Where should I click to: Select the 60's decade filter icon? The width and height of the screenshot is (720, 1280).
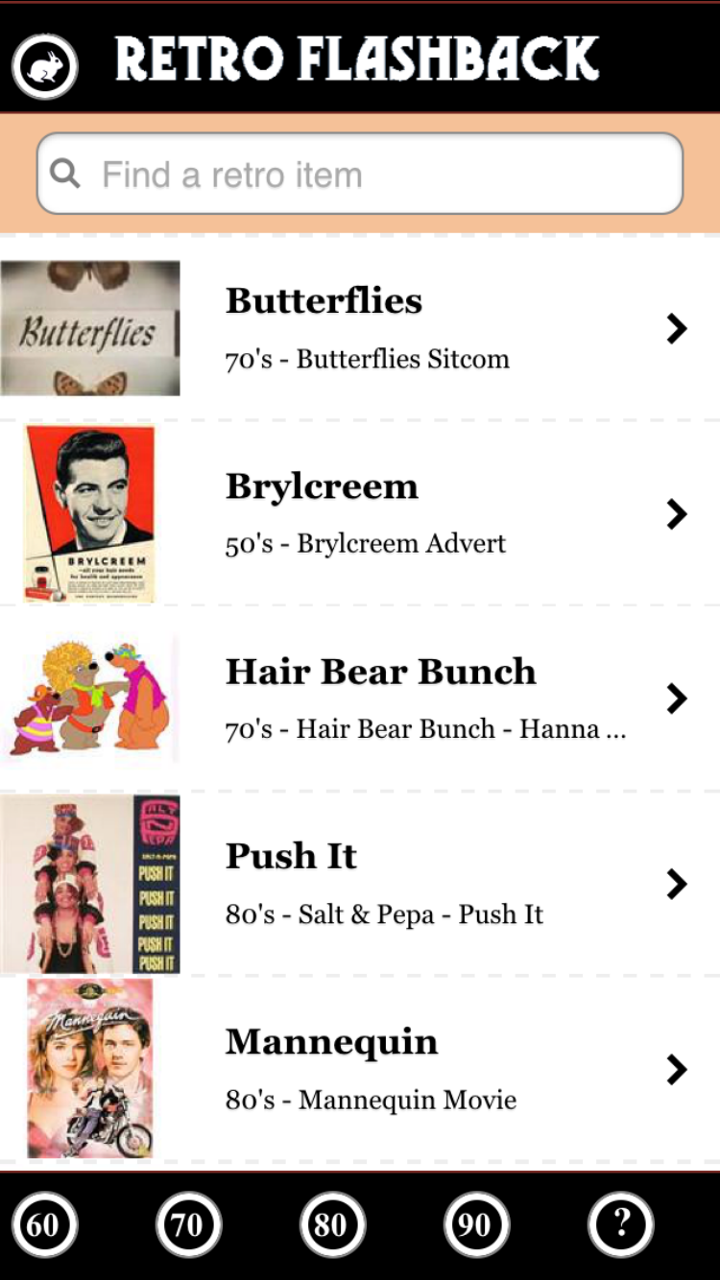pyautogui.click(x=43, y=1223)
